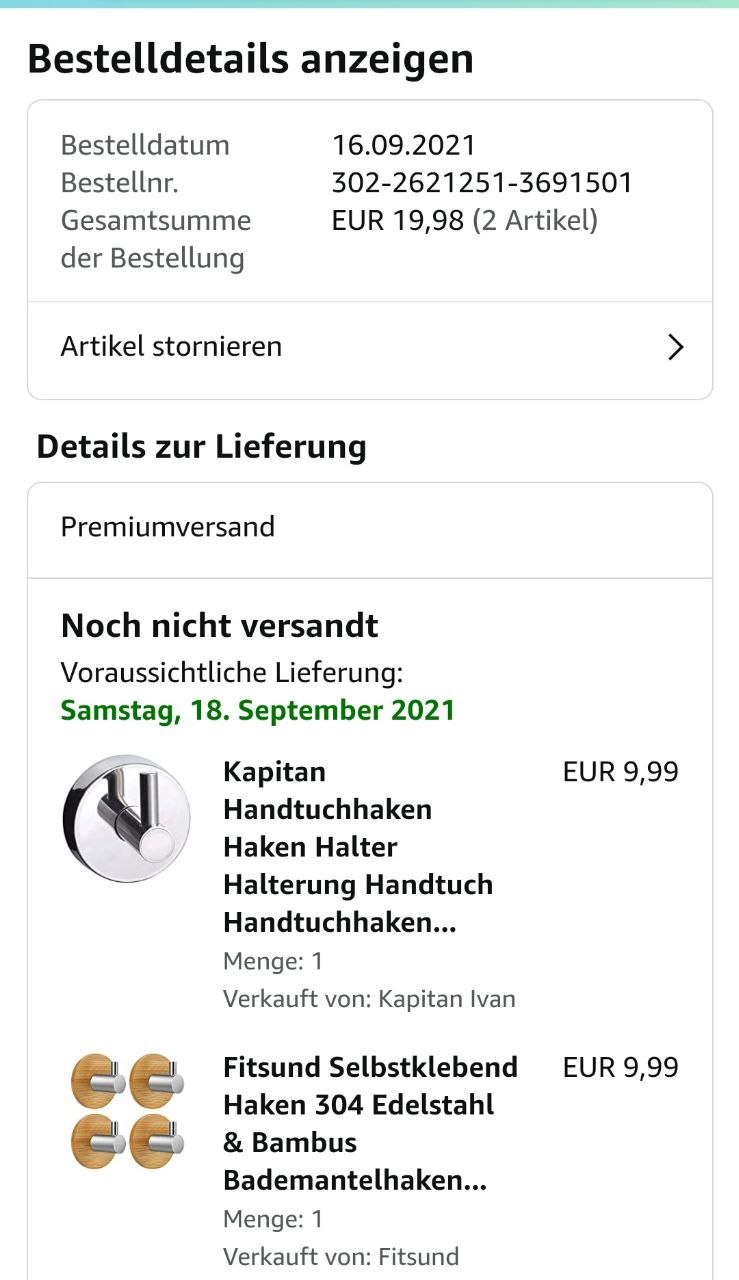Open the Kapitan Handtuchhaken product image
The image size is (739, 1280).
(126, 818)
